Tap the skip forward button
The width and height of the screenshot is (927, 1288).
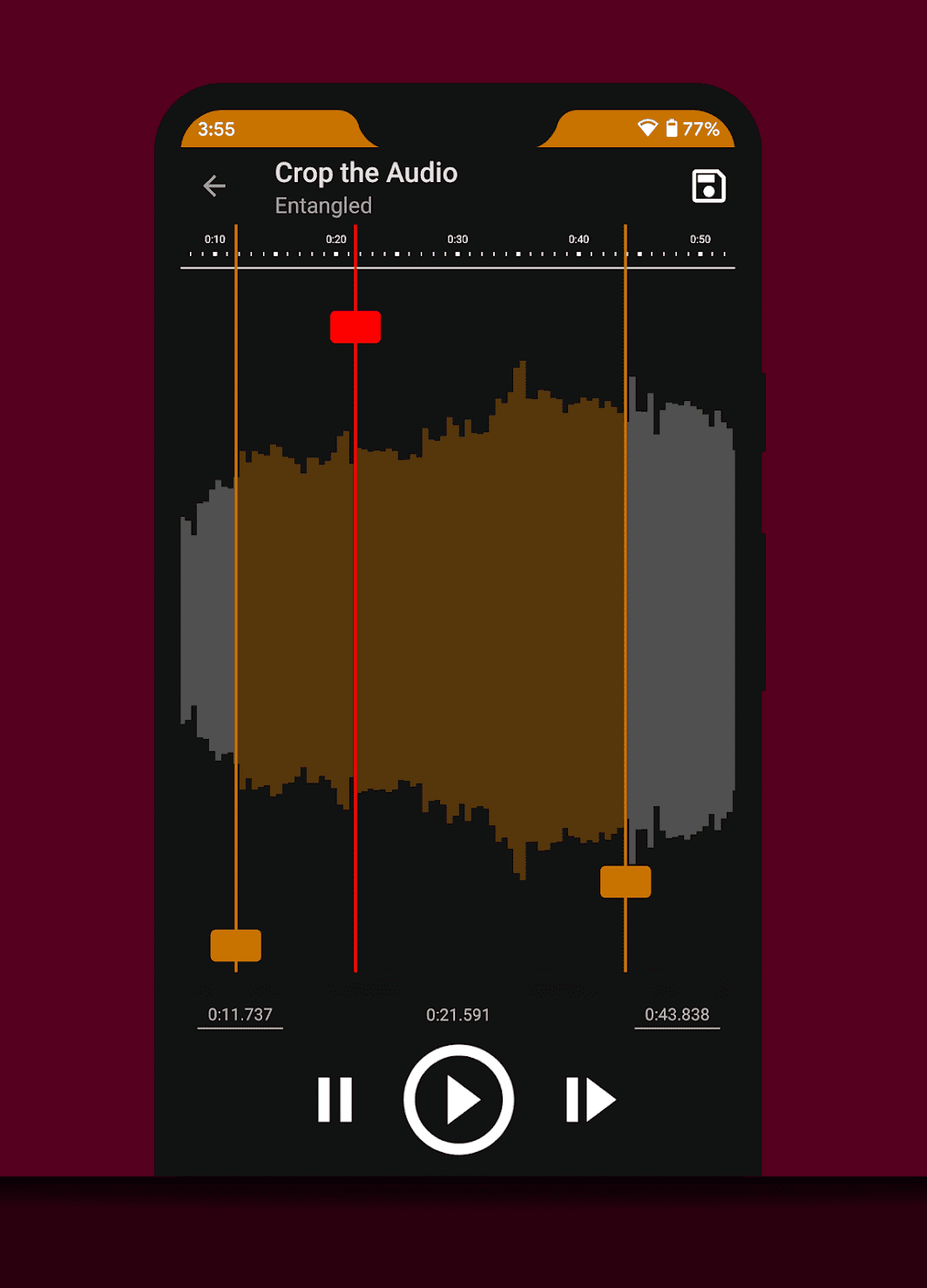(590, 1099)
